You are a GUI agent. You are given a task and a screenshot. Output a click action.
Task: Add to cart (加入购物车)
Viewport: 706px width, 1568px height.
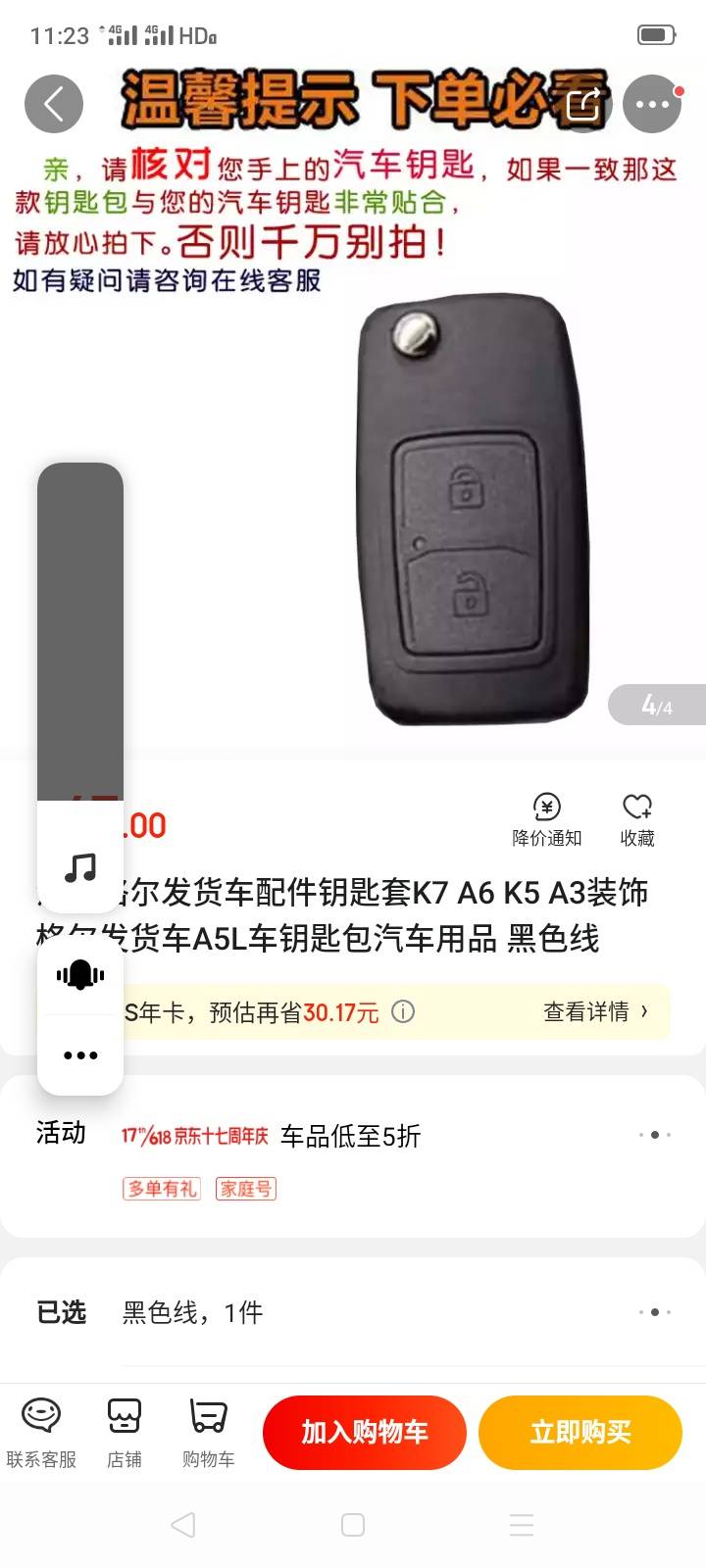[x=364, y=1432]
